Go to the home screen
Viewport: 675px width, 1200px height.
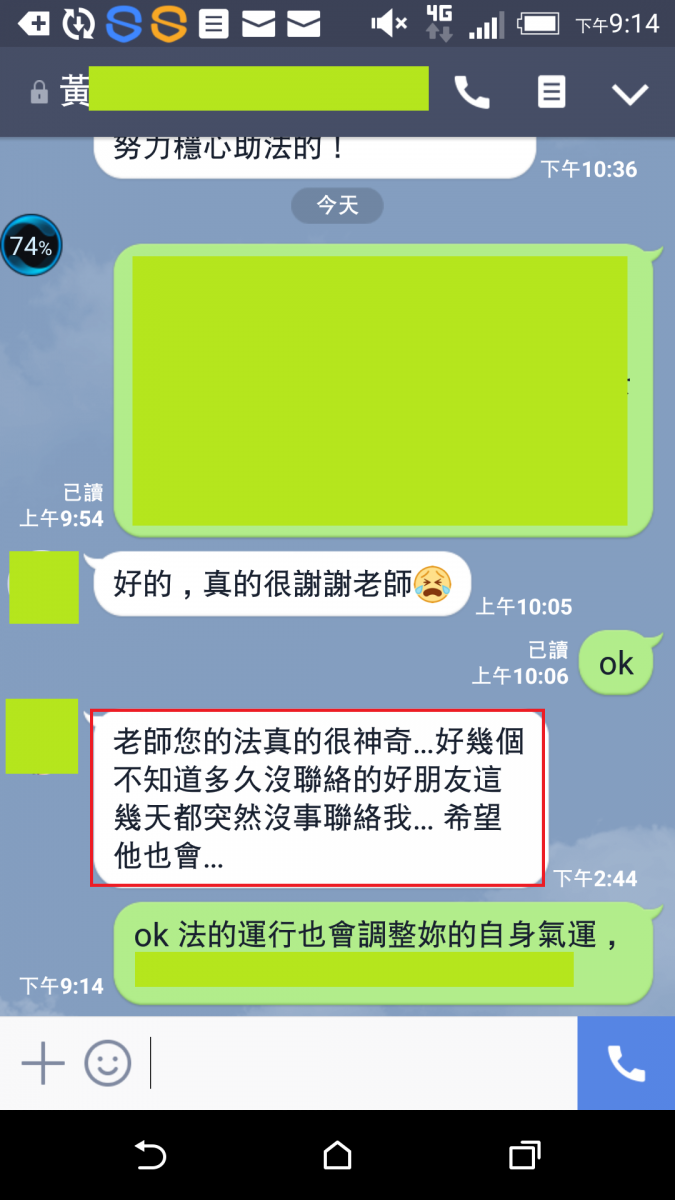click(x=338, y=1156)
